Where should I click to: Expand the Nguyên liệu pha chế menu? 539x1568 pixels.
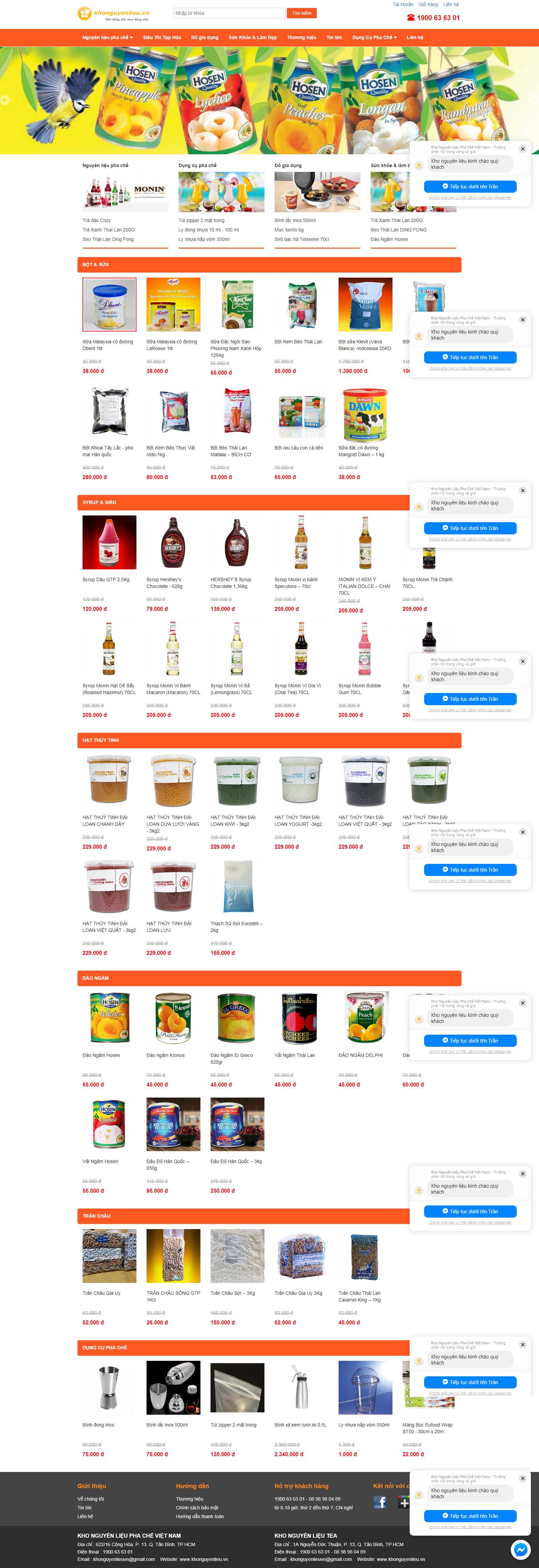click(x=107, y=37)
